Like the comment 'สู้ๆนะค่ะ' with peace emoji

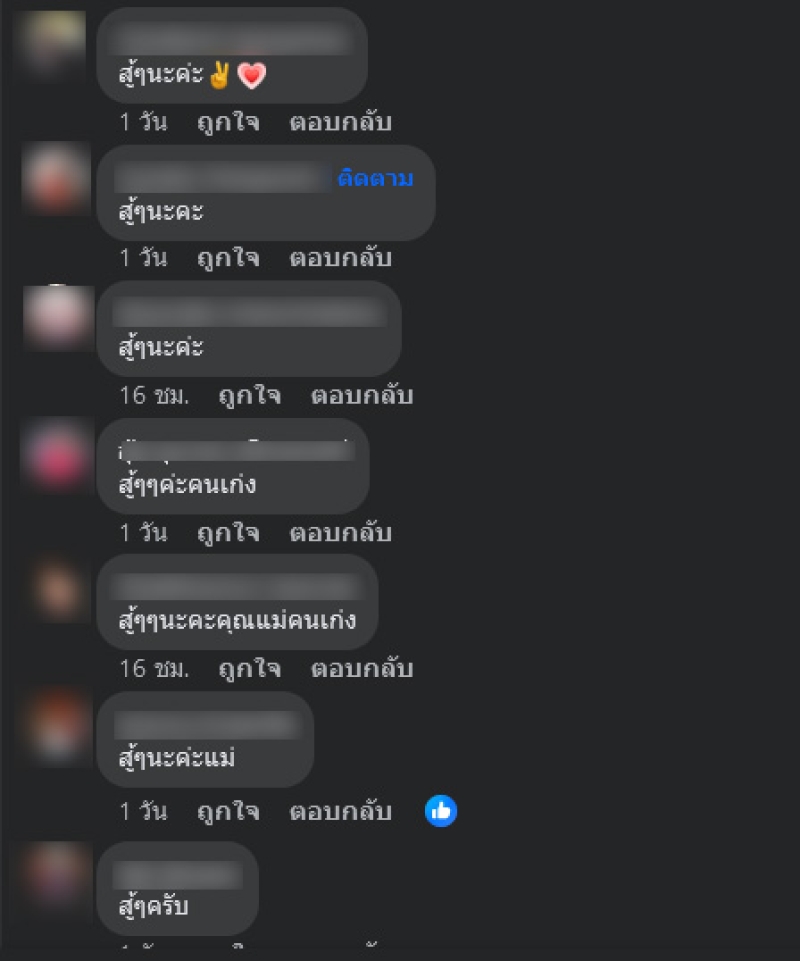(x=228, y=123)
